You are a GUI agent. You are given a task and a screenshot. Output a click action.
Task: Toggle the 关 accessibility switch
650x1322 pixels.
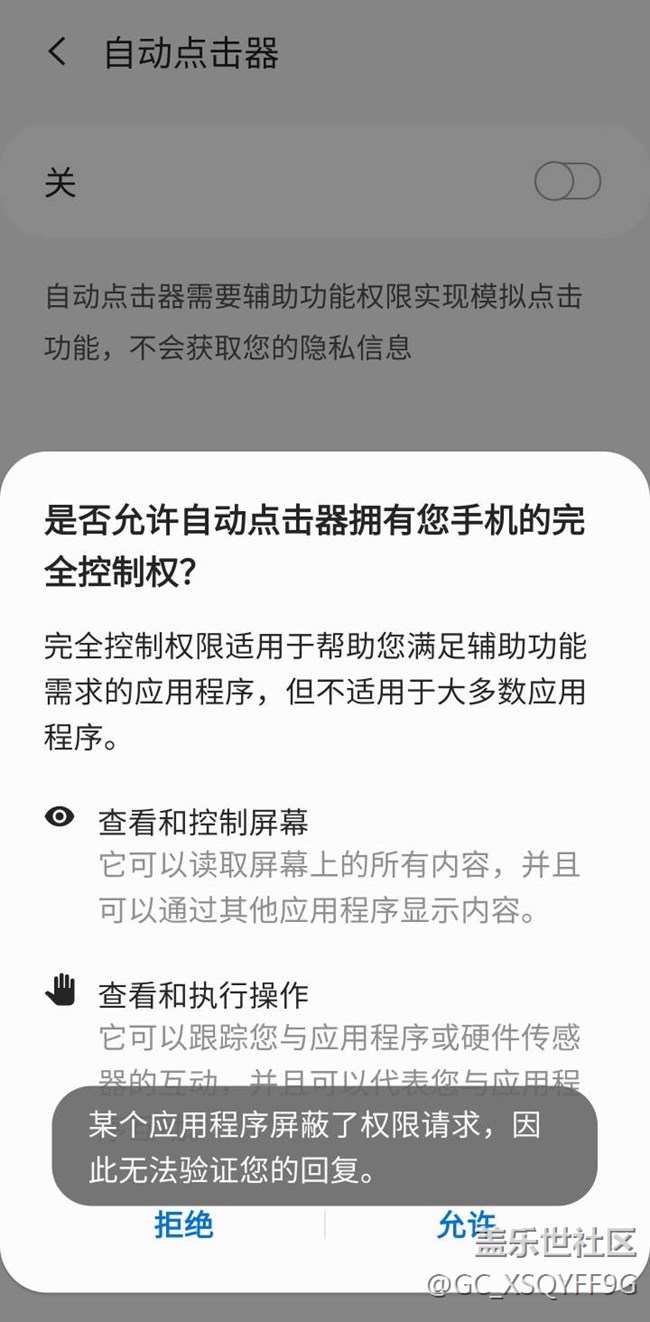tap(567, 182)
